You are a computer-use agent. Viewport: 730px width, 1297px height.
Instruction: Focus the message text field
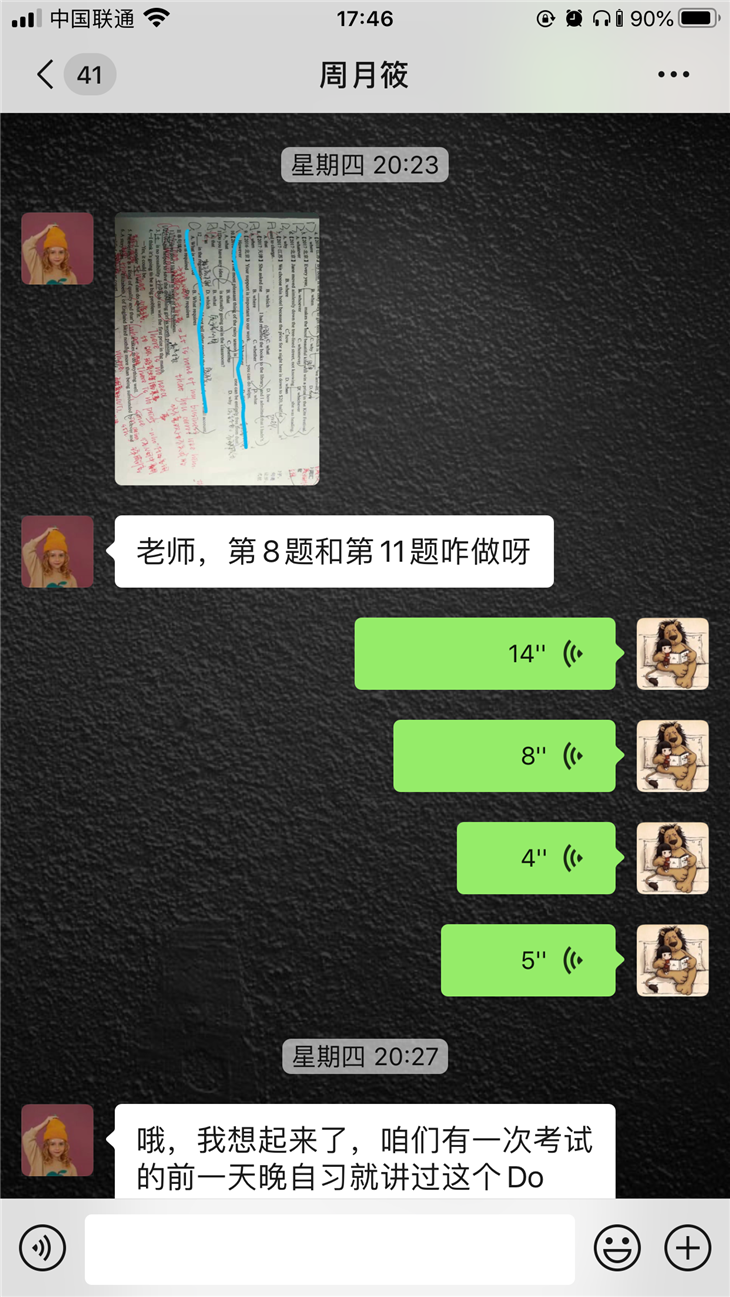pyautogui.click(x=329, y=1248)
